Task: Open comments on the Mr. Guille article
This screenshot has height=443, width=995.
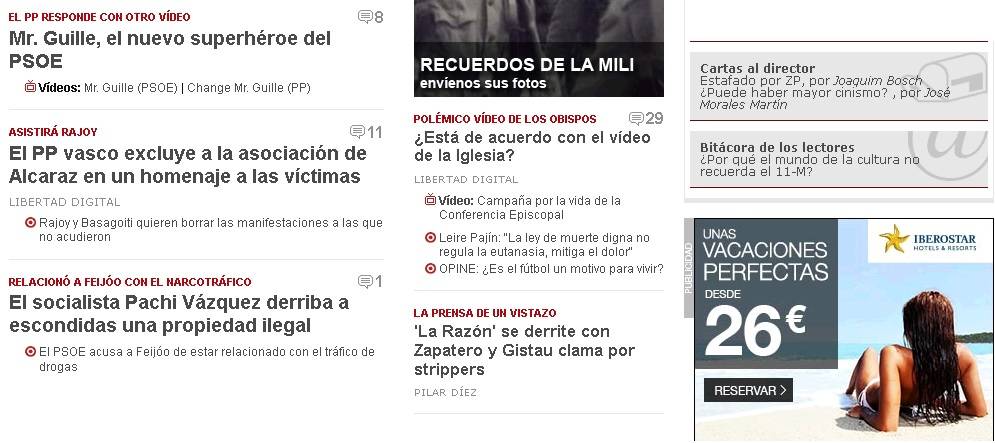Action: click(x=370, y=17)
